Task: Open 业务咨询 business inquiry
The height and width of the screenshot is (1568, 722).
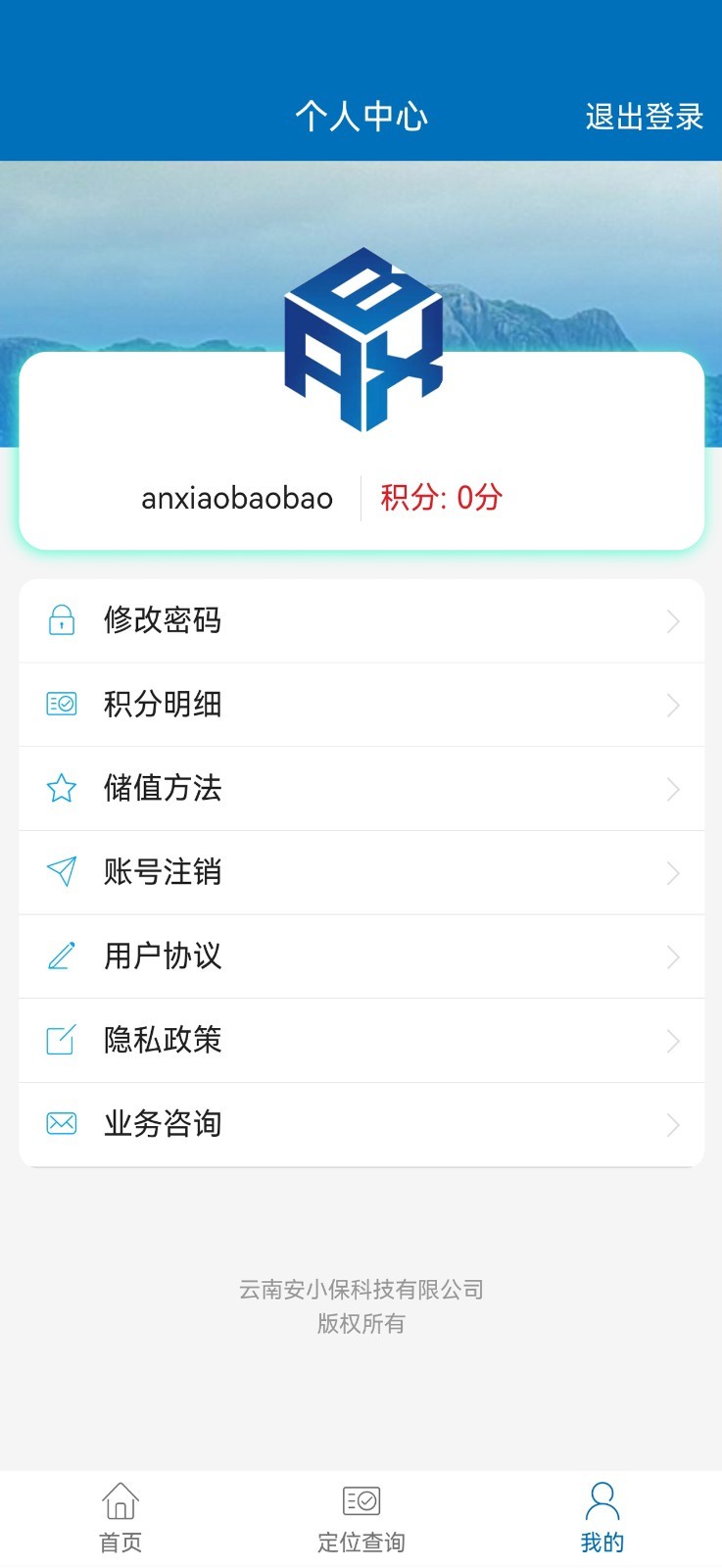Action: click(361, 1124)
